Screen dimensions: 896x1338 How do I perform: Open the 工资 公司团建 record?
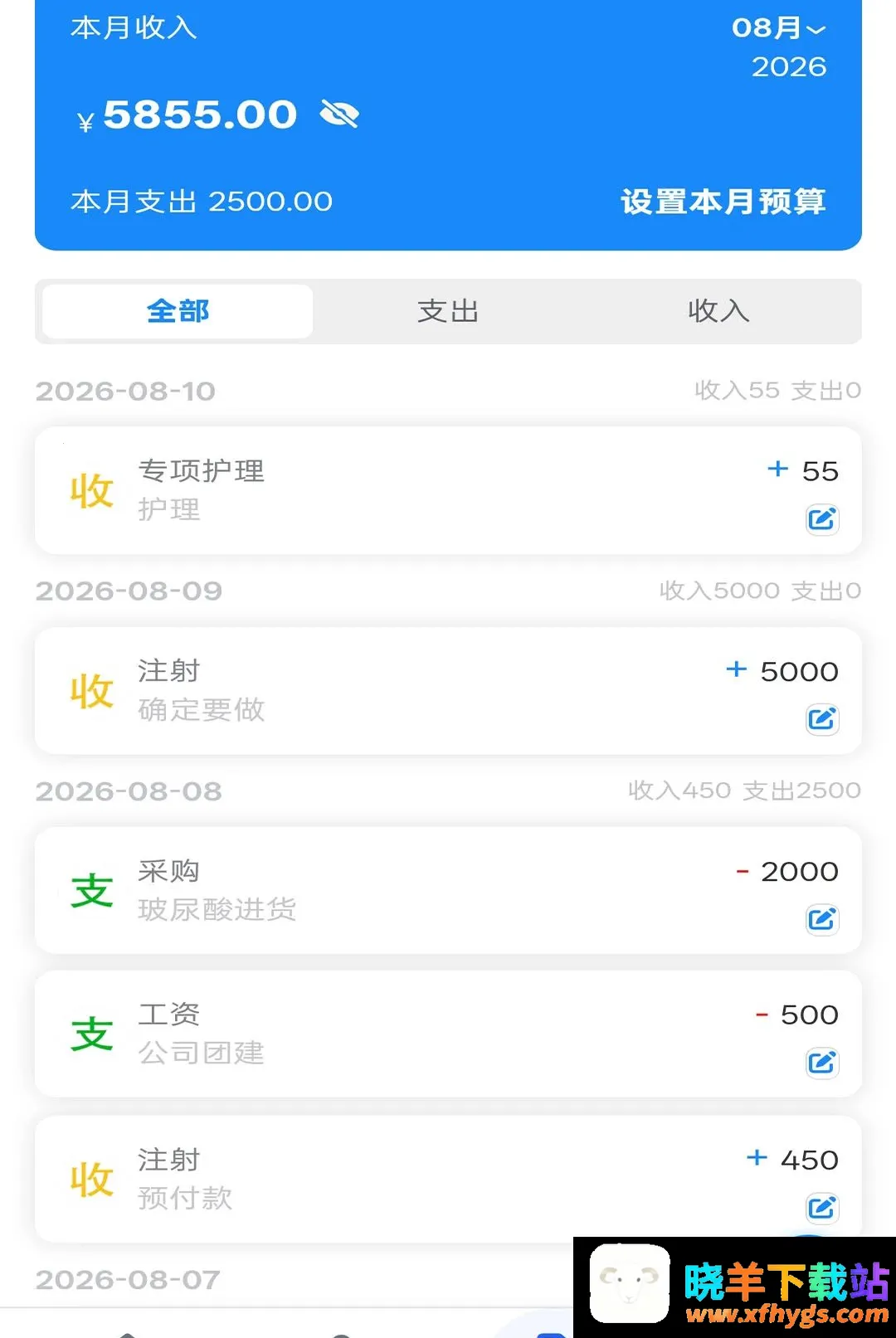[x=448, y=1034]
